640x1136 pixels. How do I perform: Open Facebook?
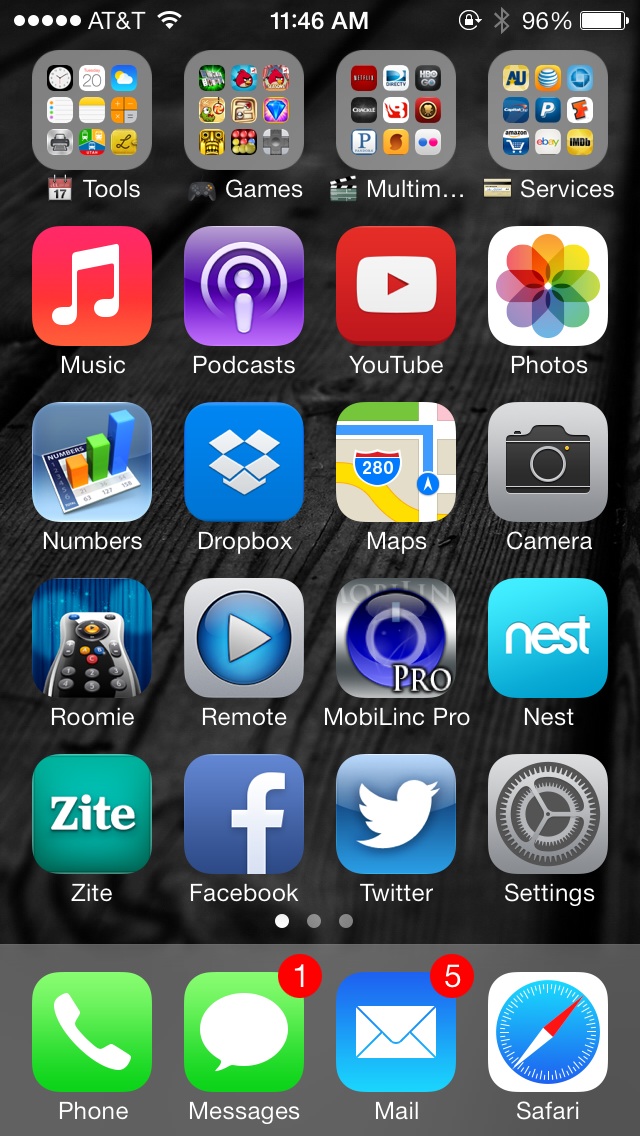pos(244,814)
